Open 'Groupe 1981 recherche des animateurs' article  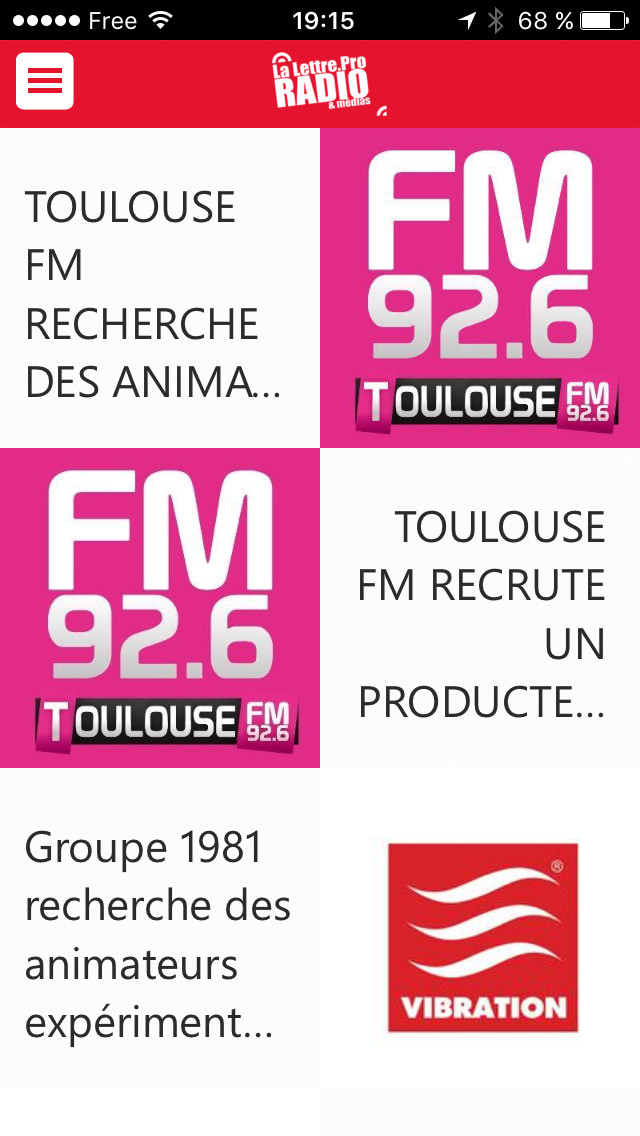pos(158,934)
